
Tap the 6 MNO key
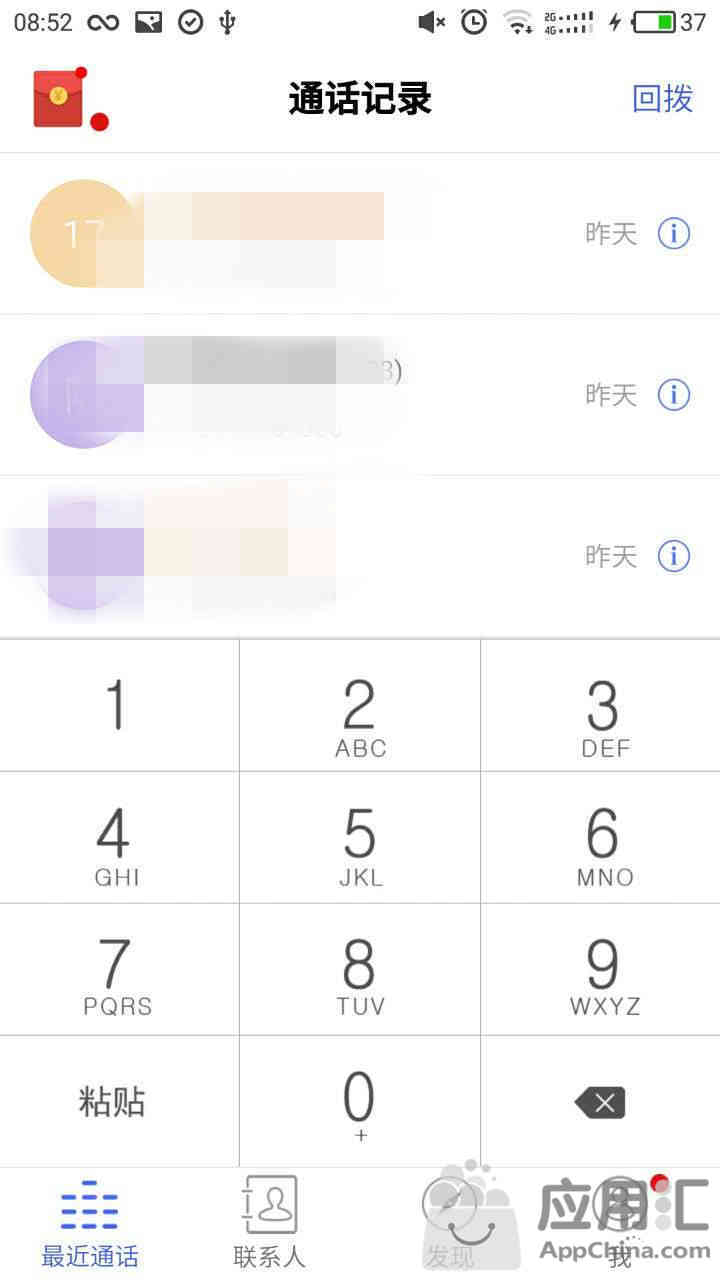pyautogui.click(x=601, y=837)
